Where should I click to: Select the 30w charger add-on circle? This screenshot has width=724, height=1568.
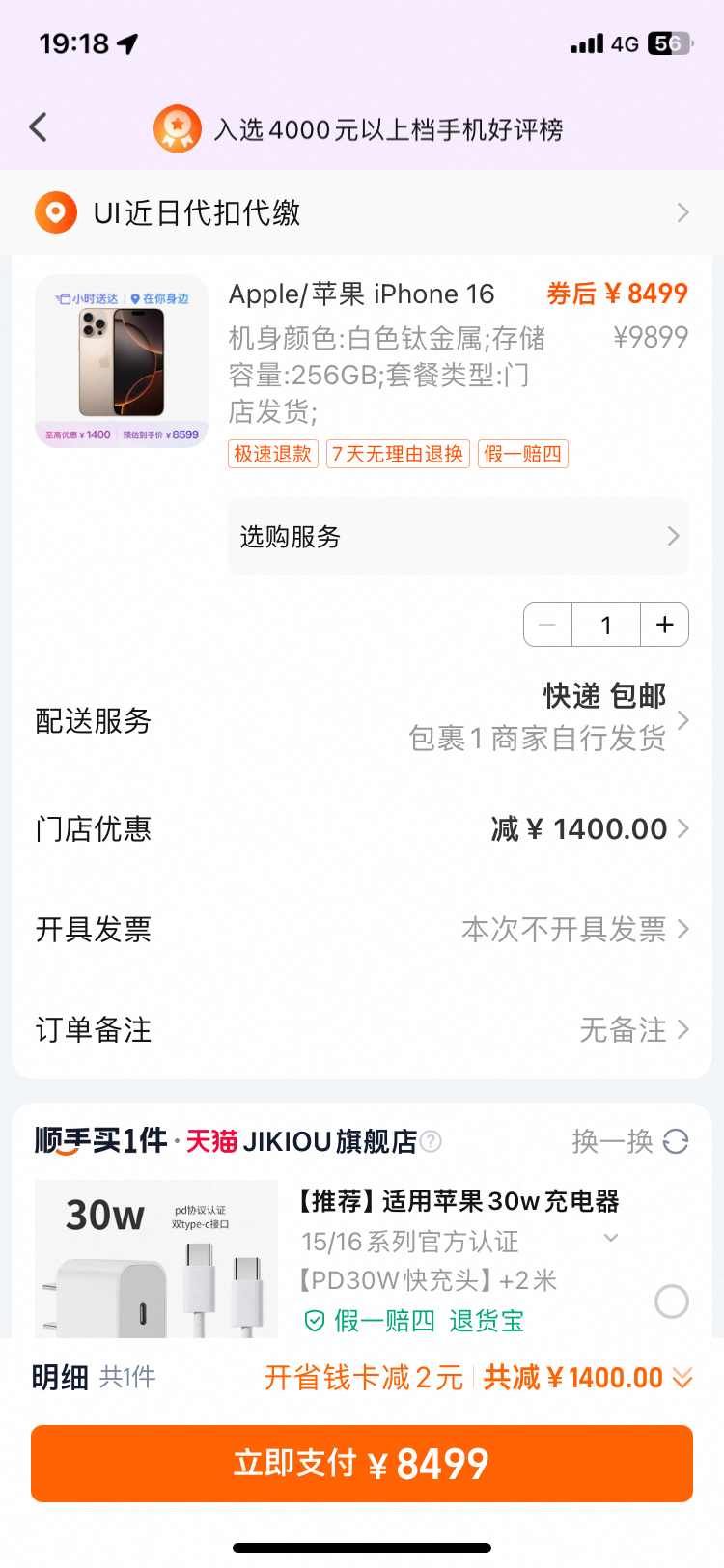coord(672,1302)
